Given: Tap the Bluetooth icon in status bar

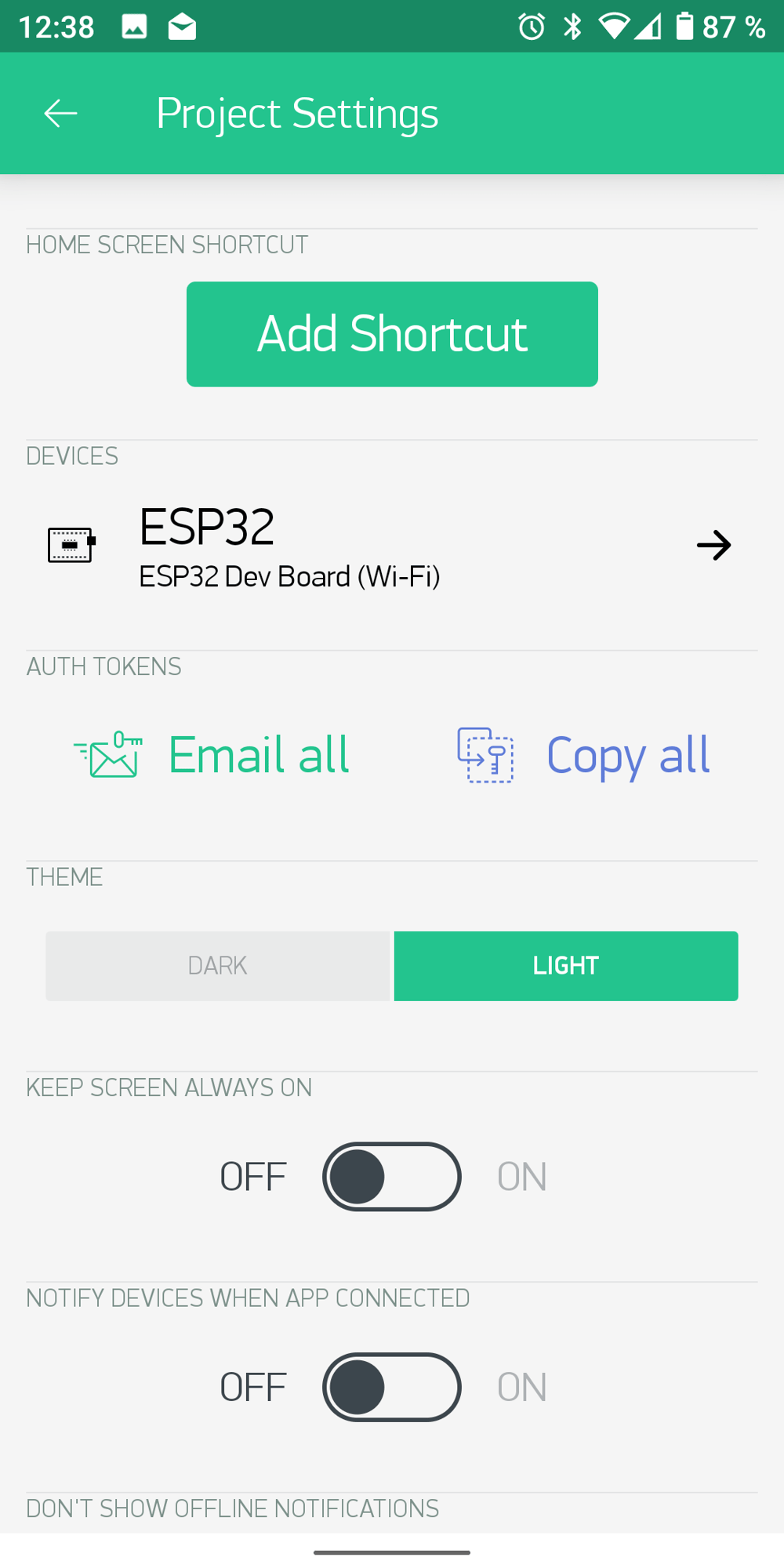Looking at the screenshot, I should 573,26.
